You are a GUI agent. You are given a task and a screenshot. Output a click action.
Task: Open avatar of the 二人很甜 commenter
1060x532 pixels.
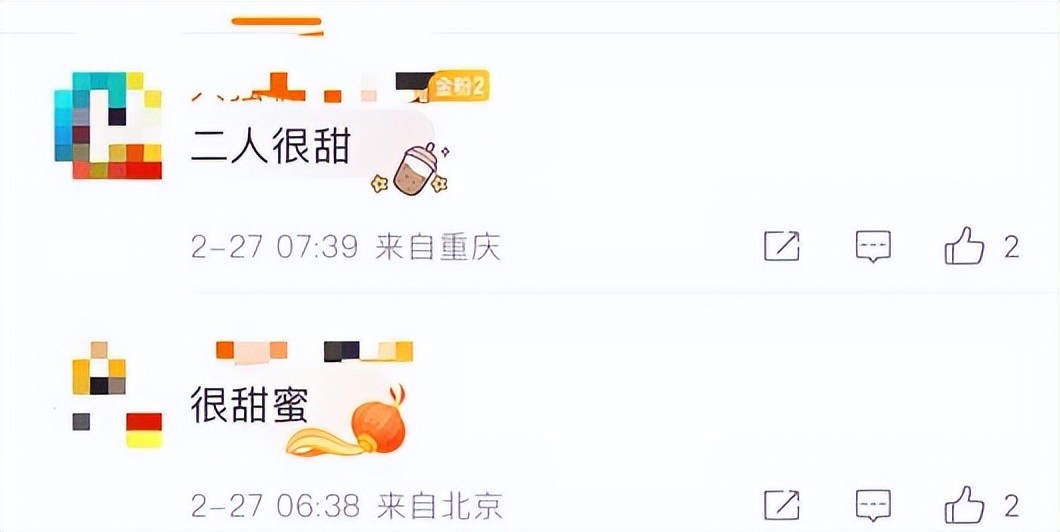coord(108,125)
